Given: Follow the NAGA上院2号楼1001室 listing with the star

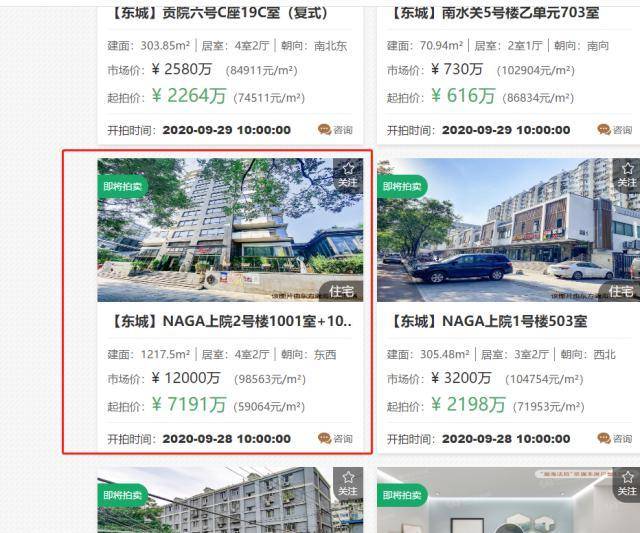Looking at the screenshot, I should 348,174.
